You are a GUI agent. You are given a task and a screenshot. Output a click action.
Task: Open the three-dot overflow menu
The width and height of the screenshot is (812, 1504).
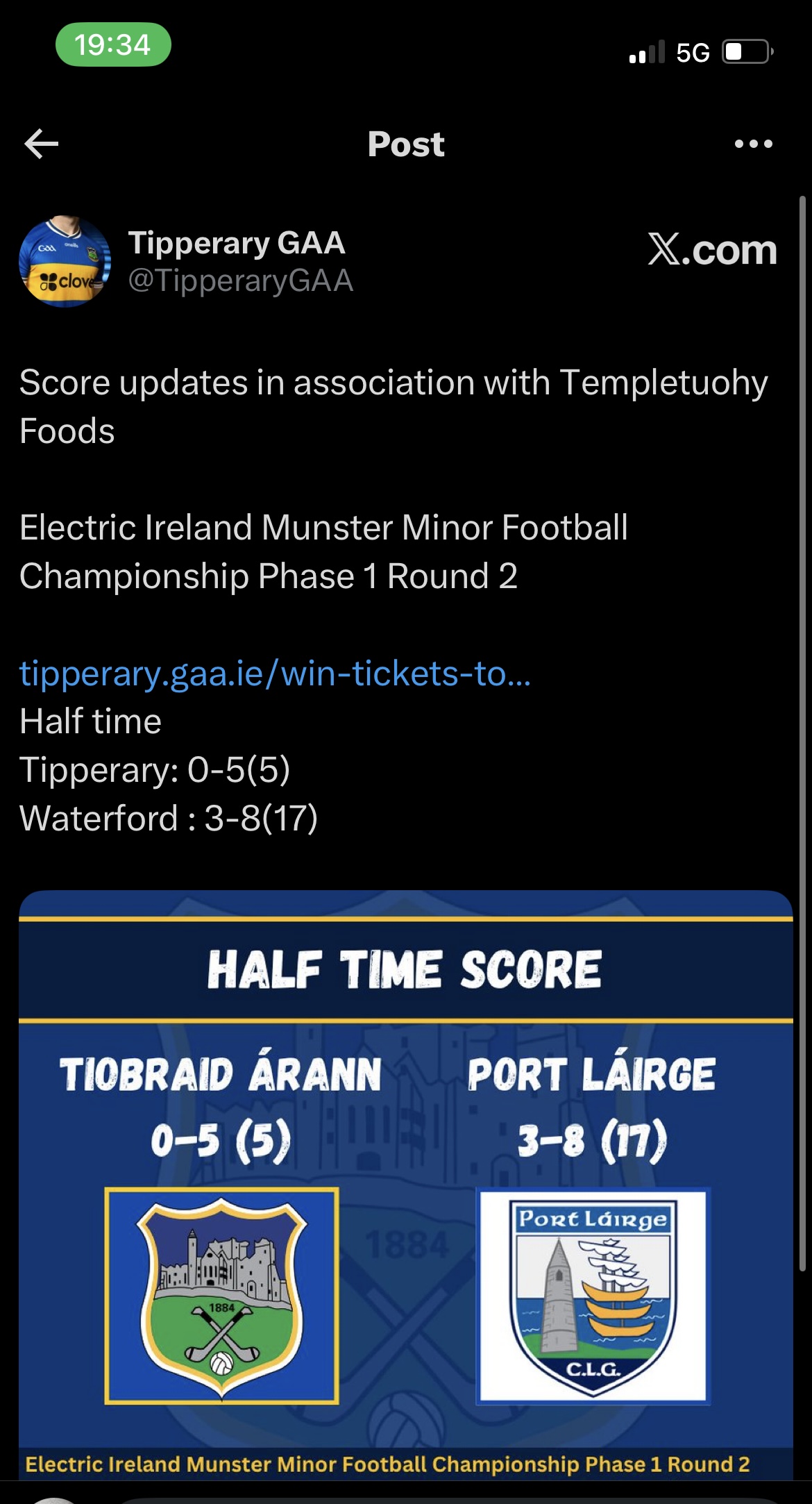753,144
